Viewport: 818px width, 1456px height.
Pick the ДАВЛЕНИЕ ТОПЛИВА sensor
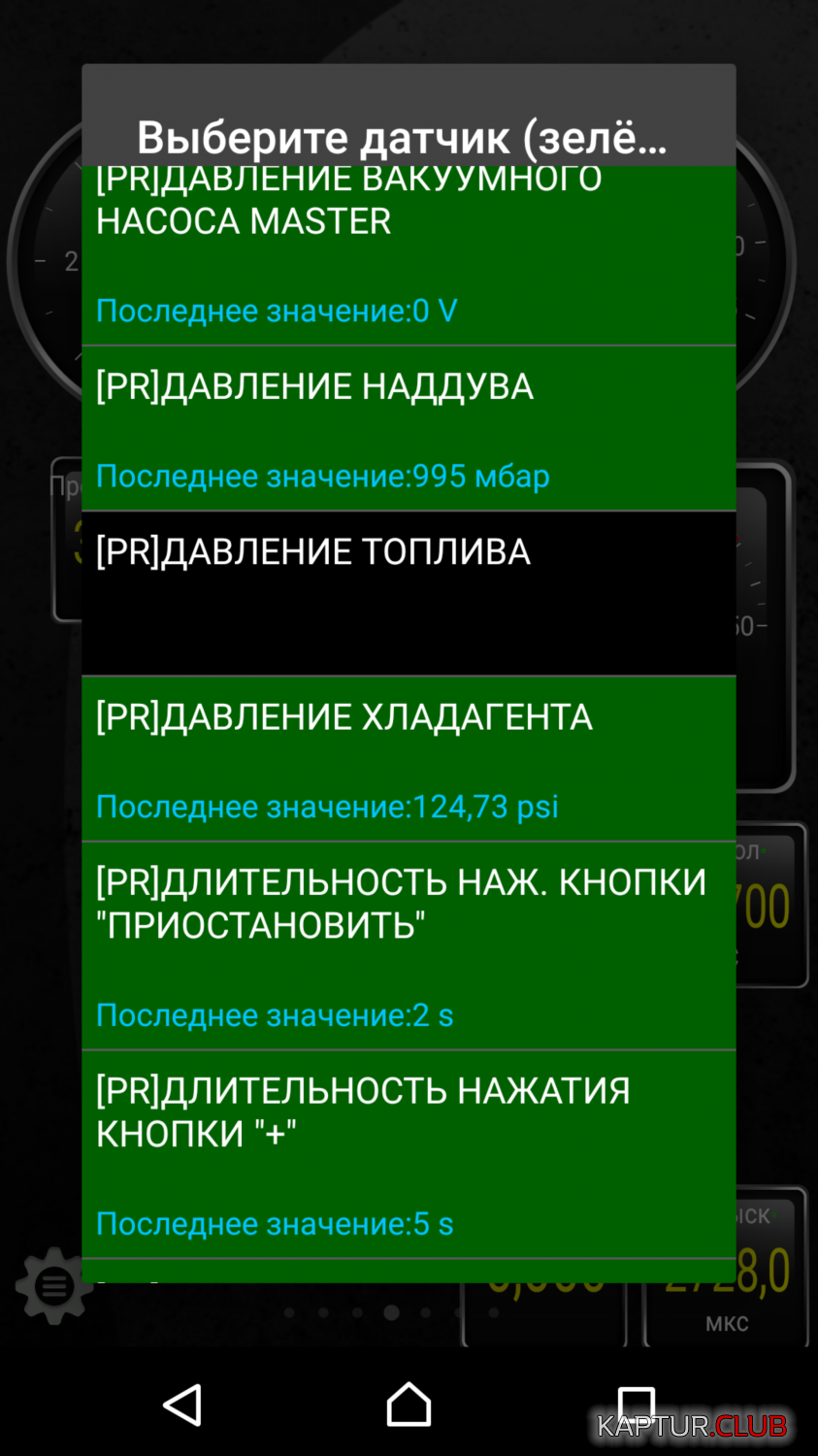click(409, 593)
